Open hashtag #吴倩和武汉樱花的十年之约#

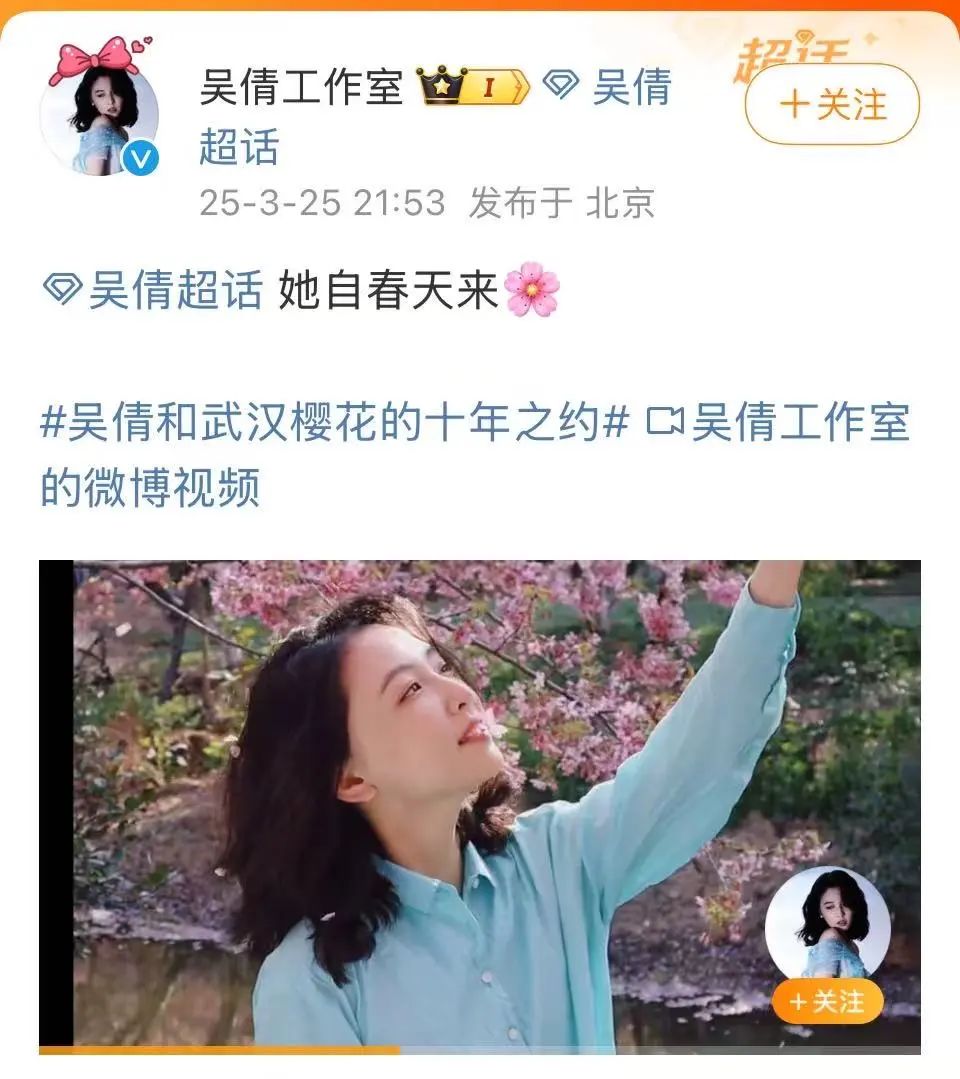tap(334, 423)
